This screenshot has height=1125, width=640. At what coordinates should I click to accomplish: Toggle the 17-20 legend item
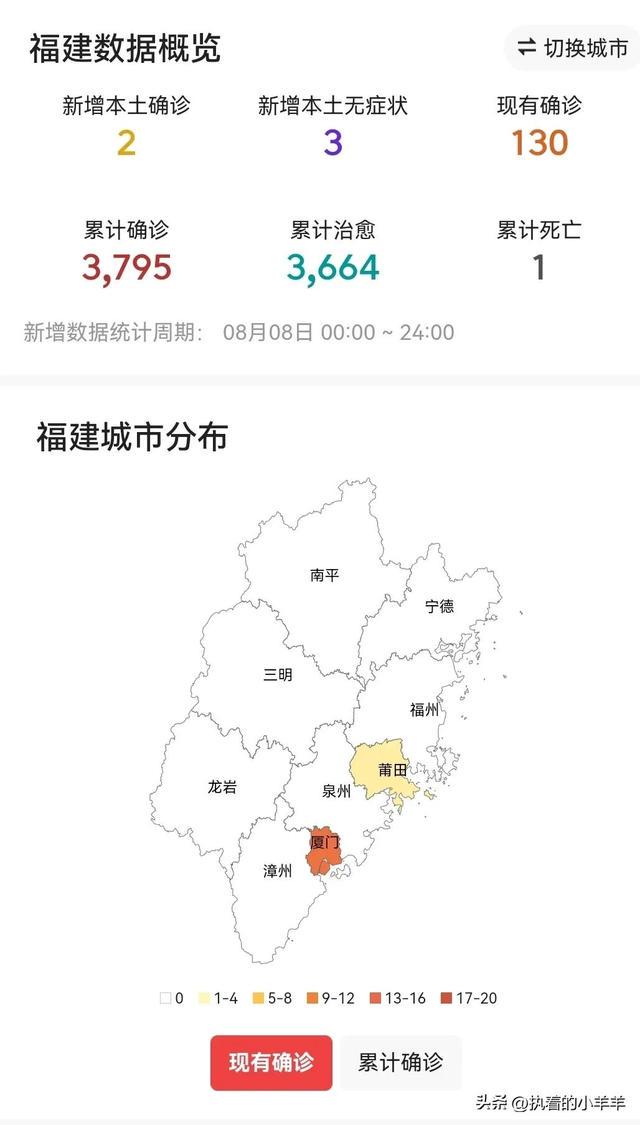[469, 998]
